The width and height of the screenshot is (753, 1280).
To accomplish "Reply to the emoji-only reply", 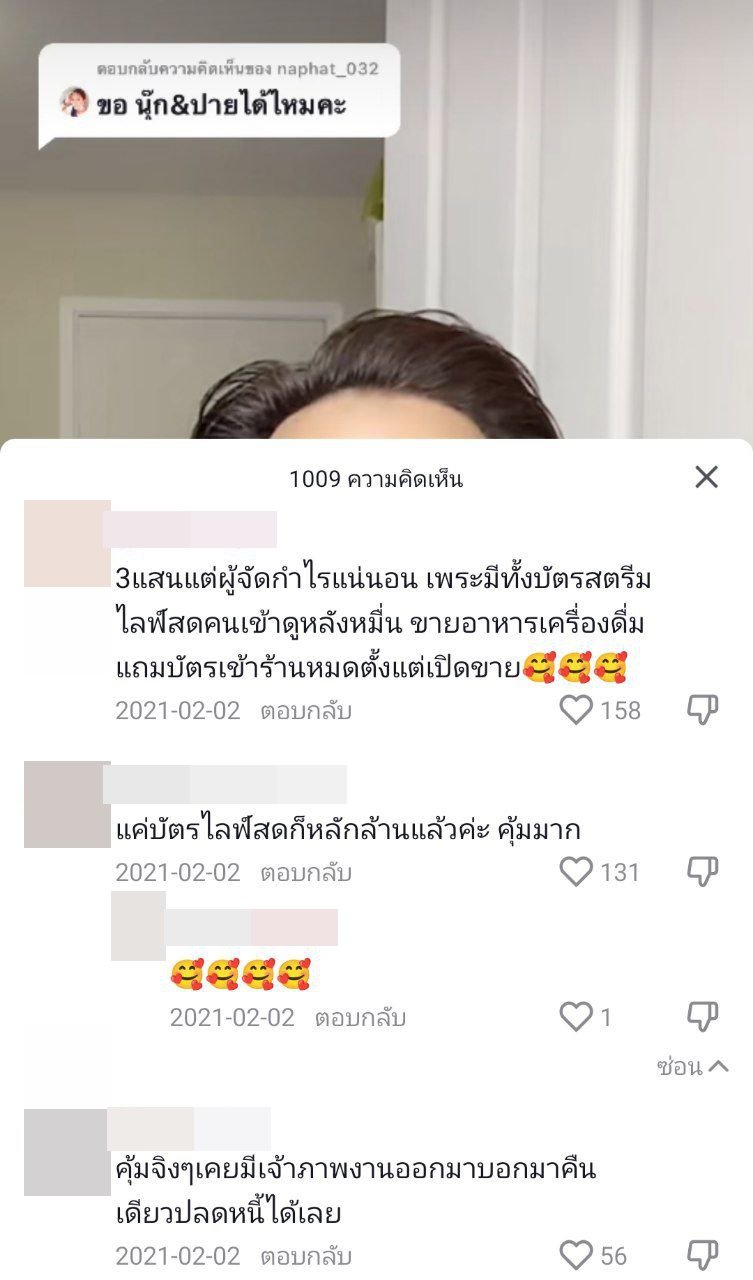I will click(360, 1018).
